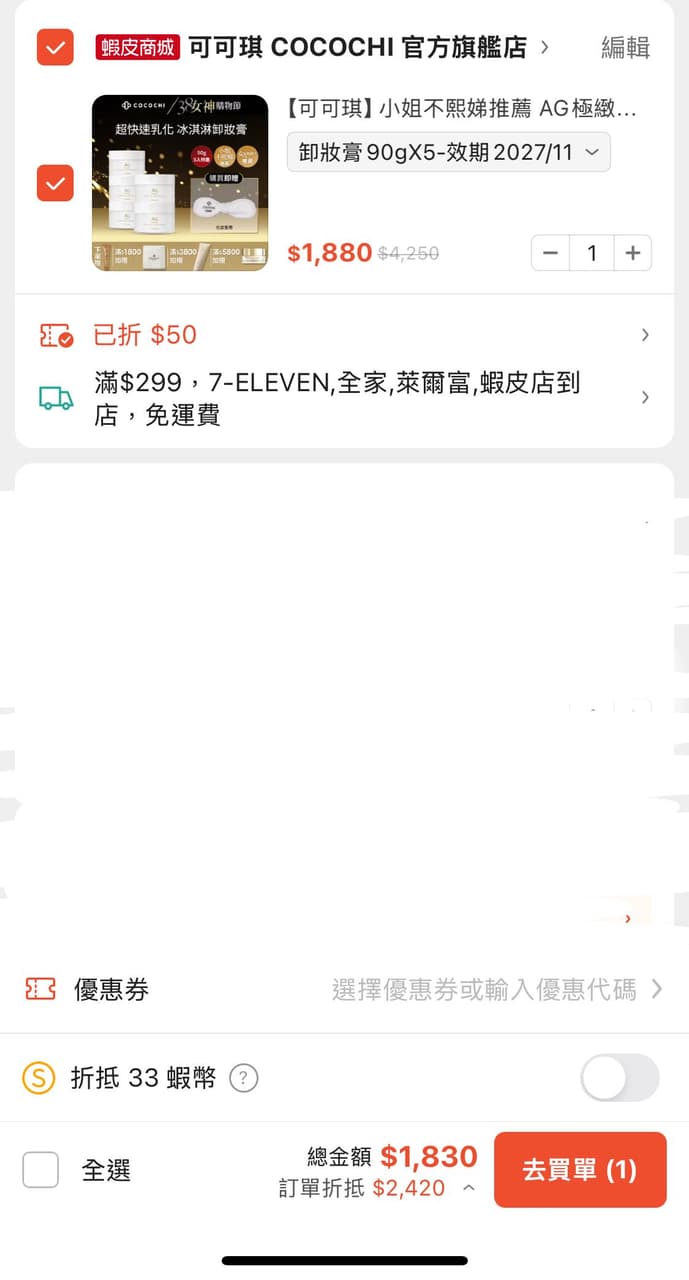This screenshot has height=1280, width=689.
Task: Check the 全選 select-all box
Action: 41,1169
